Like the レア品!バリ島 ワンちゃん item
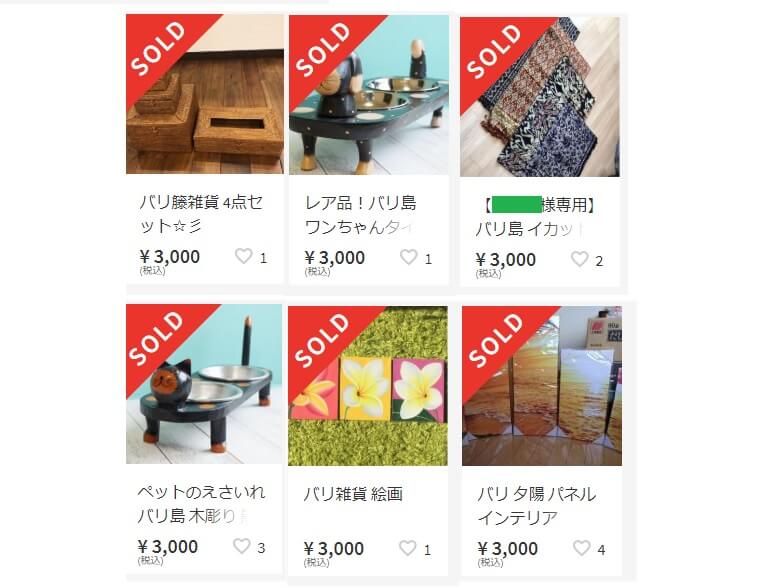The height and width of the screenshot is (588, 778). (x=408, y=257)
